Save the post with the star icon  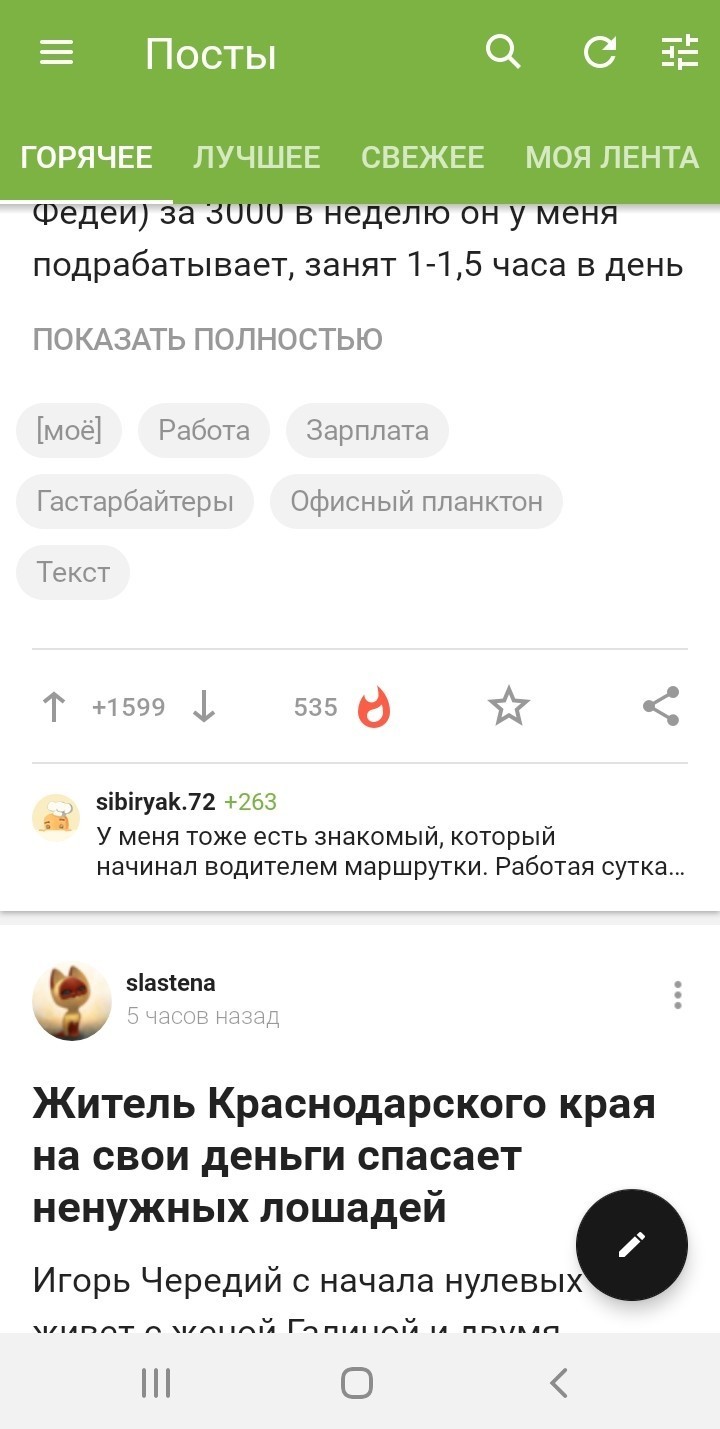pyautogui.click(x=508, y=707)
